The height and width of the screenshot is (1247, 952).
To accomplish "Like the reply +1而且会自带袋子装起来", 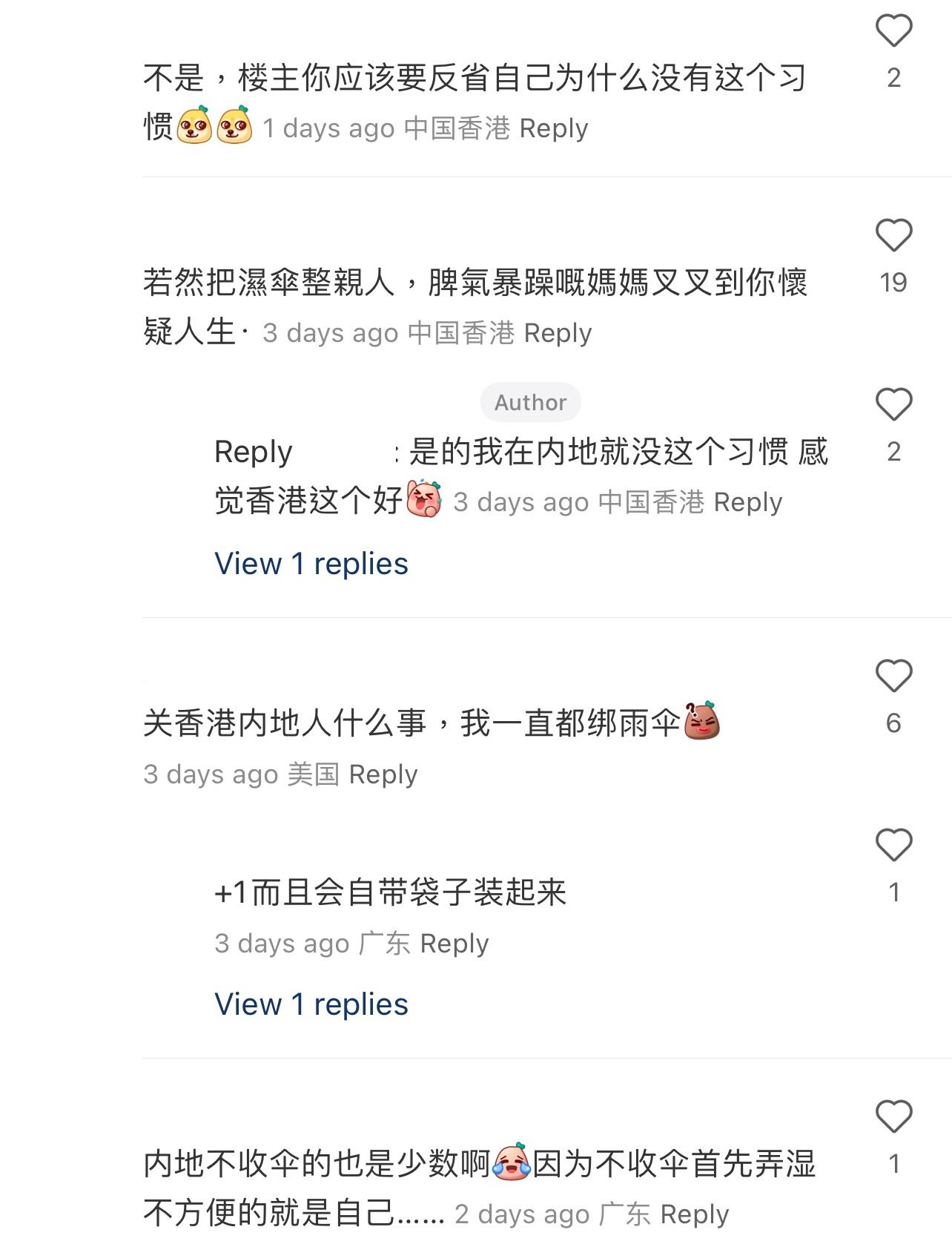I will coord(893,846).
